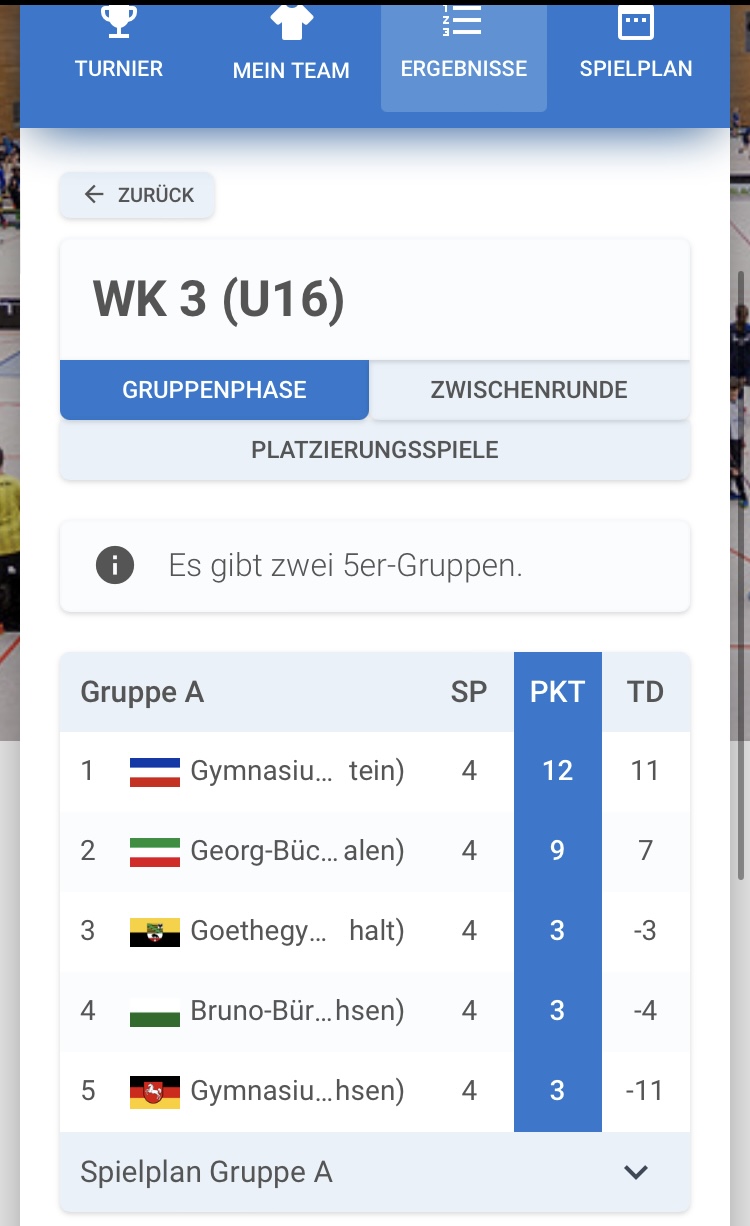The width and height of the screenshot is (750, 1226).
Task: Go back with the Zurück button
Action: pyautogui.click(x=137, y=195)
